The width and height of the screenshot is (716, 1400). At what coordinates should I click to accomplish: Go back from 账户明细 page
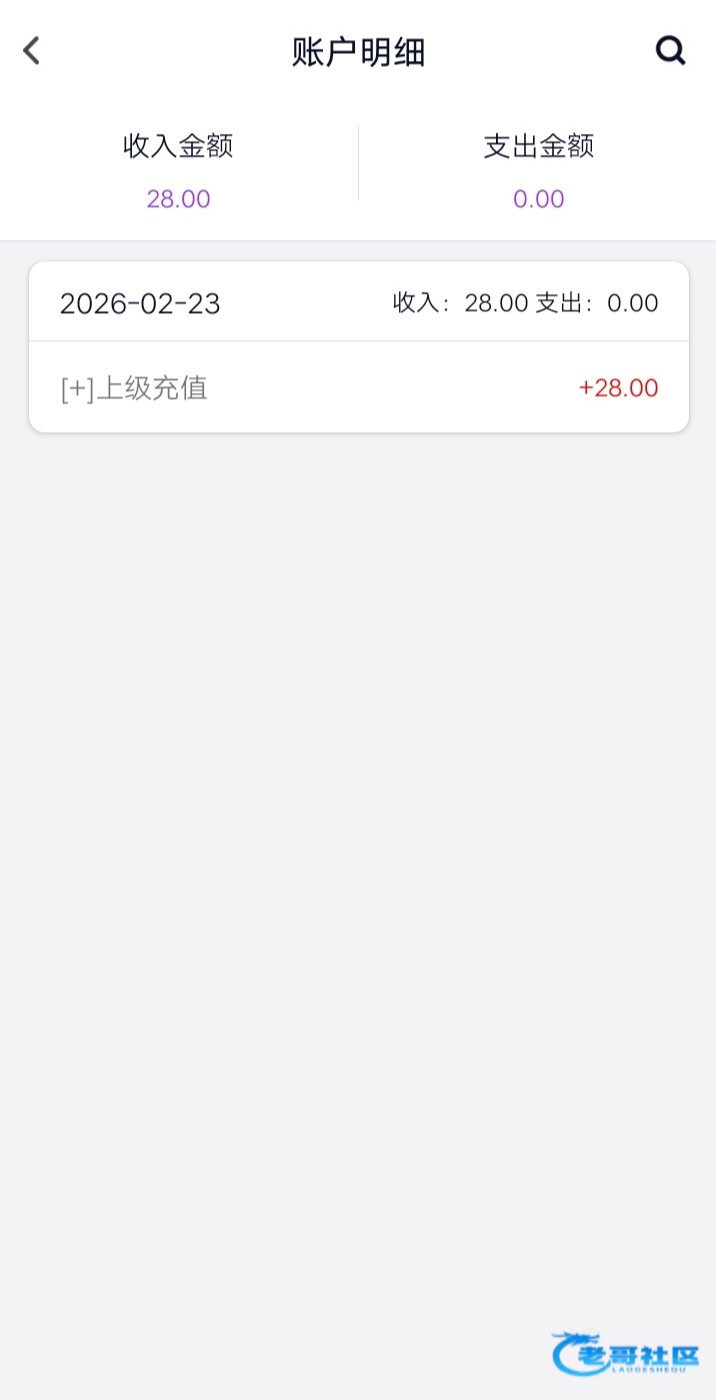pyautogui.click(x=32, y=51)
